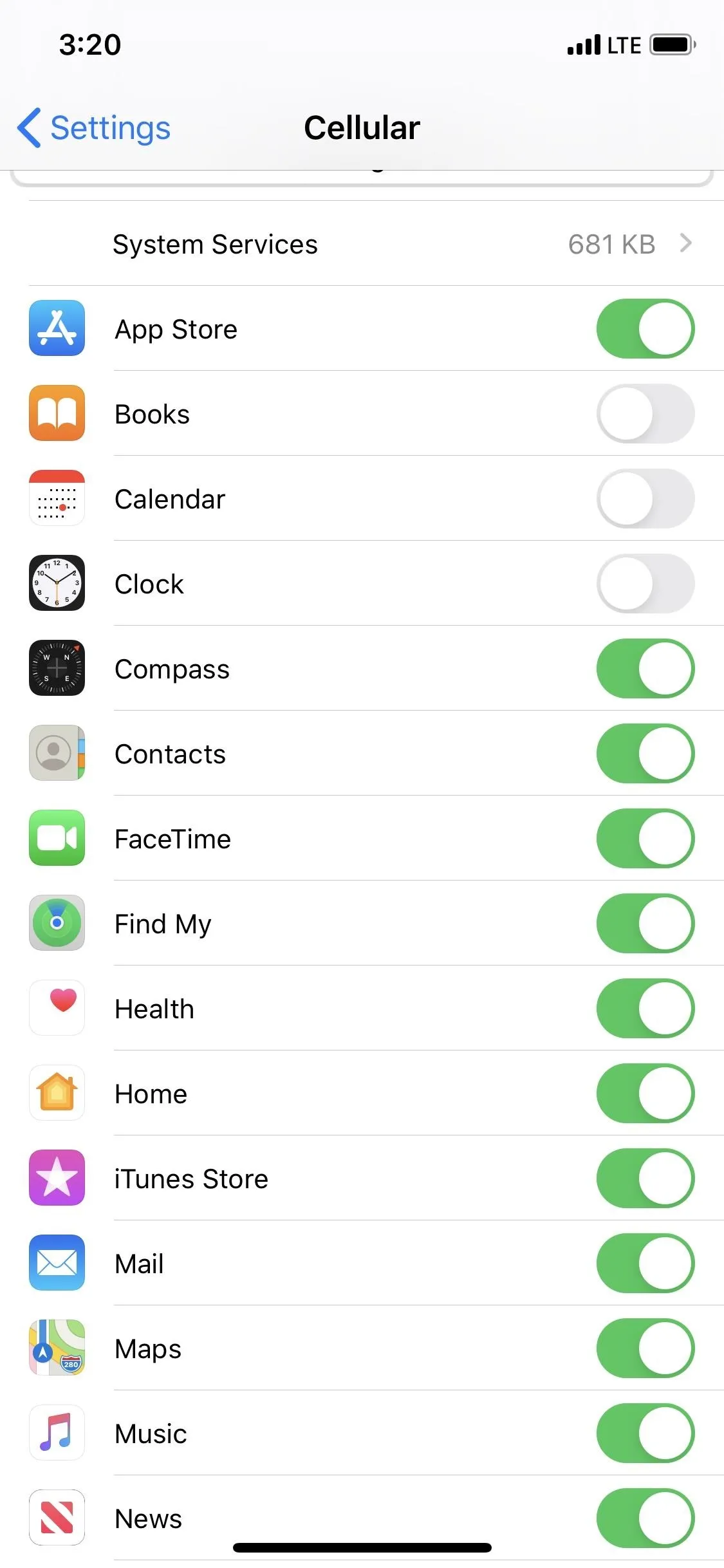Viewport: 724px width, 1568px height.
Task: Turn off News cellular data
Action: pyautogui.click(x=645, y=1518)
